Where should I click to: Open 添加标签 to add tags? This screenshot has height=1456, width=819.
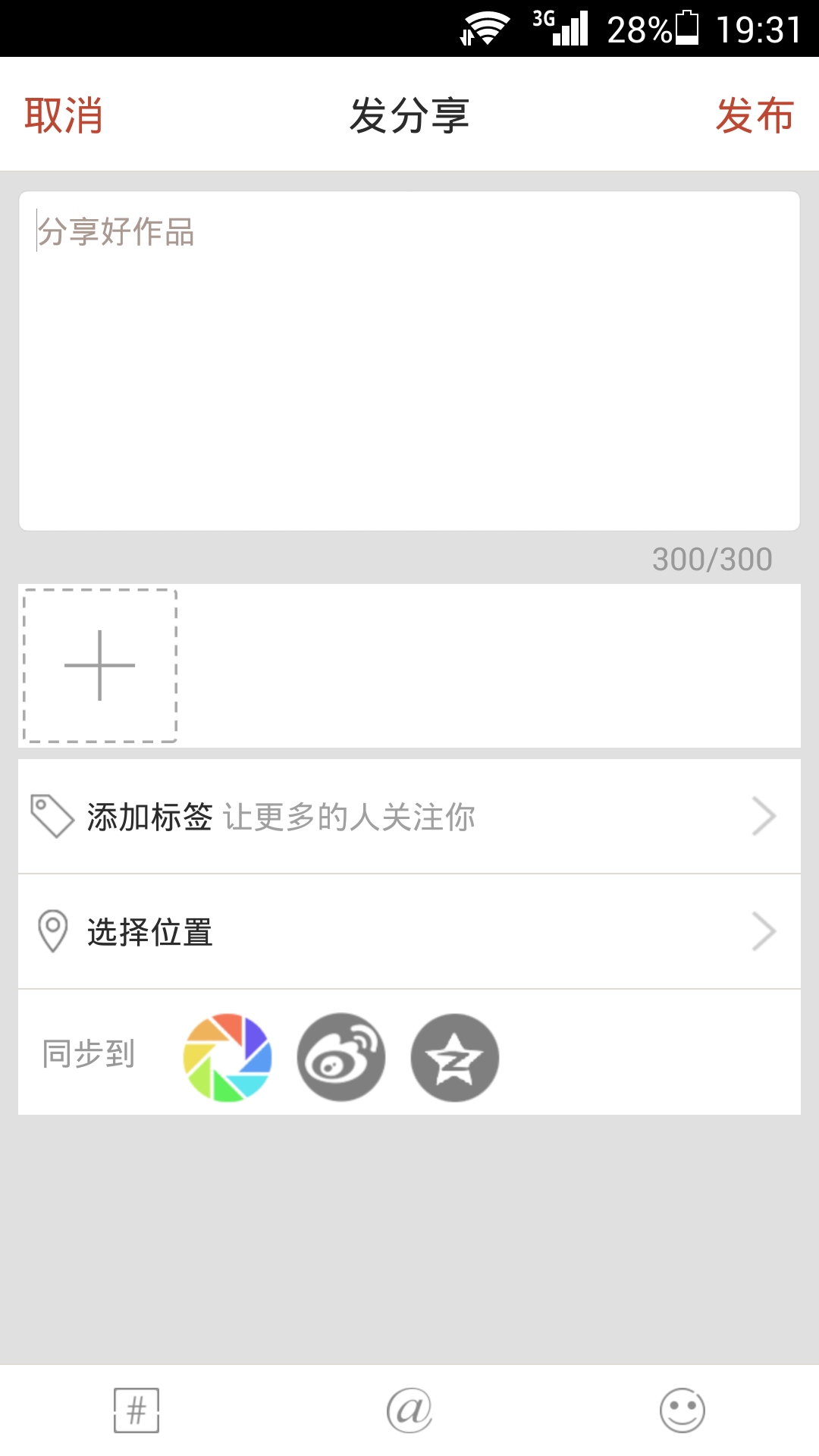point(409,817)
